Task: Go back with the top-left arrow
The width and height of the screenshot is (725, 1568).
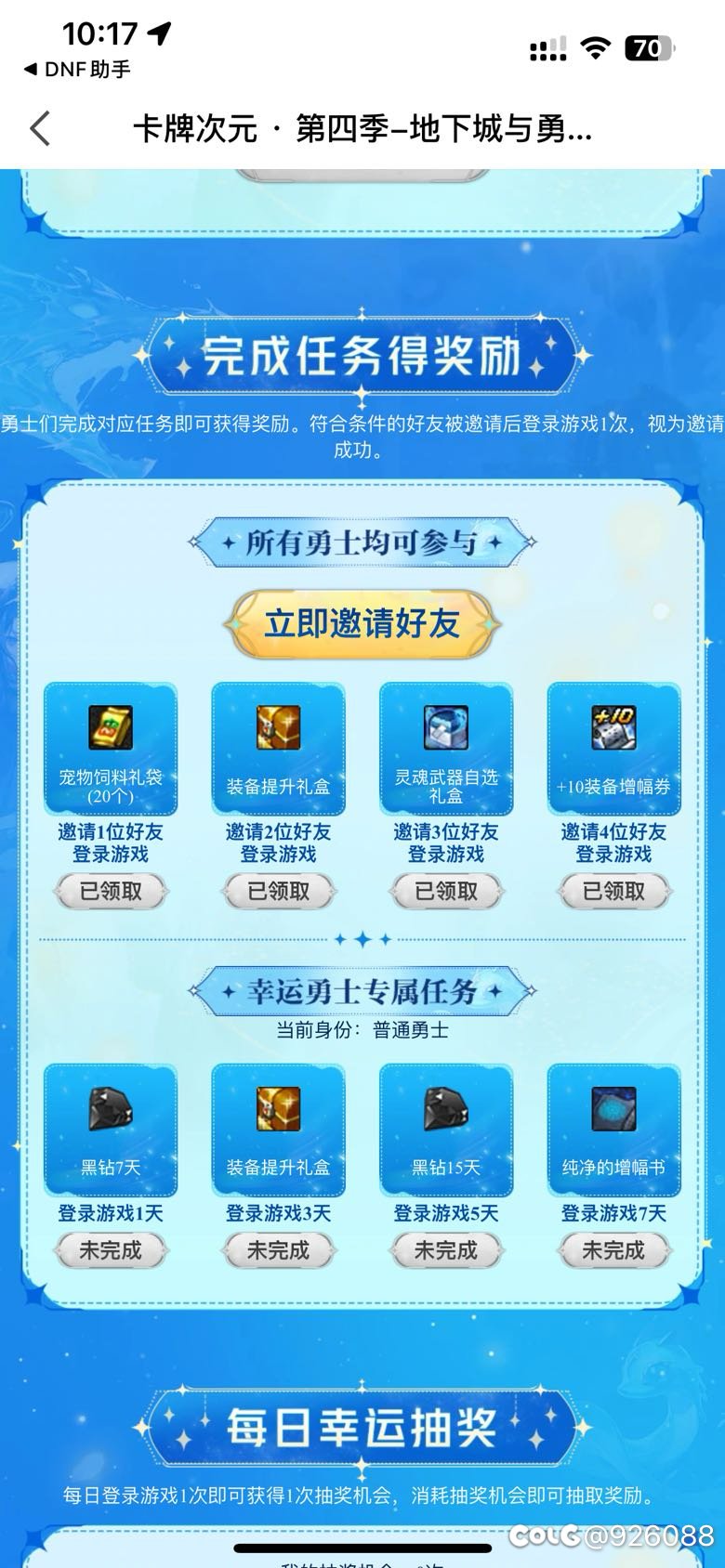Action: pos(40,128)
